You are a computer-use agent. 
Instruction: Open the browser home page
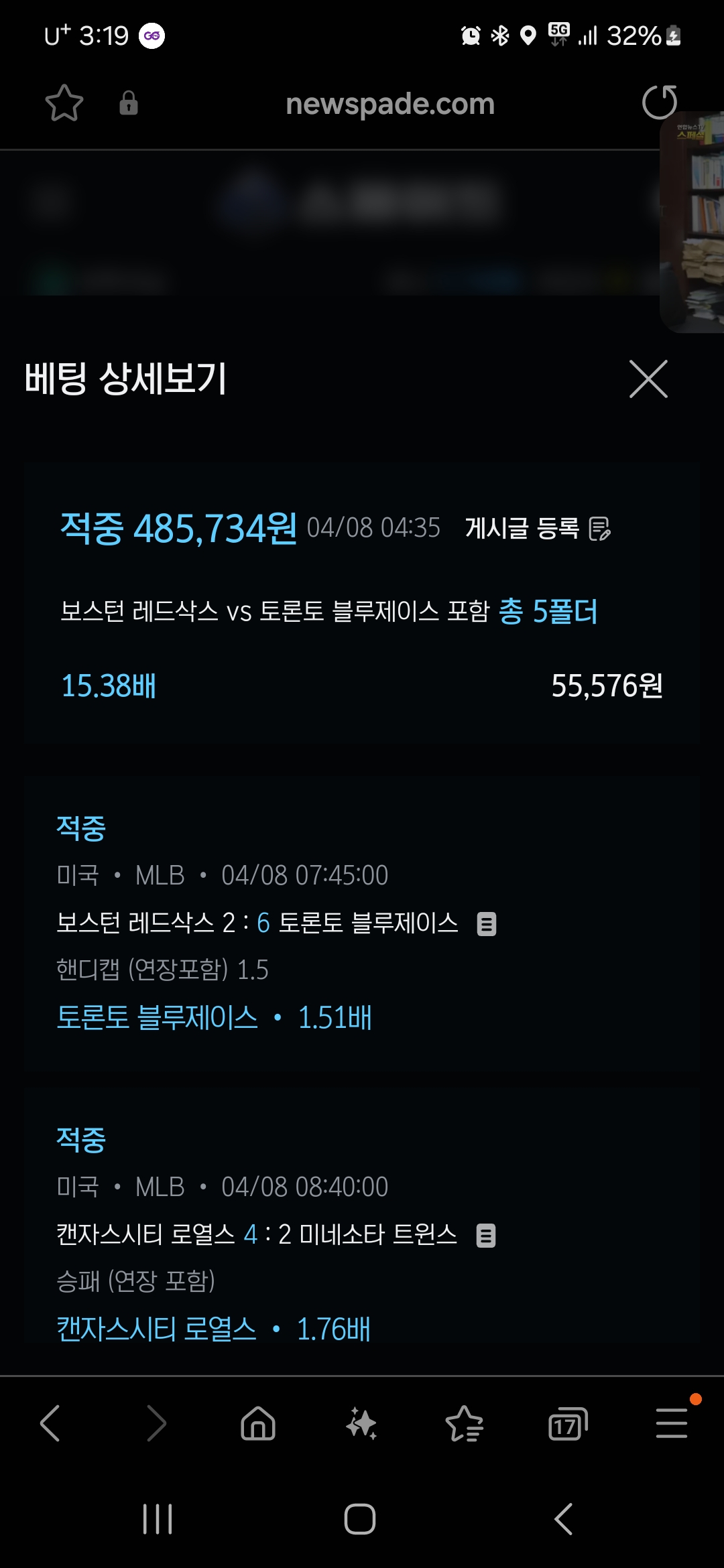pos(258,1423)
